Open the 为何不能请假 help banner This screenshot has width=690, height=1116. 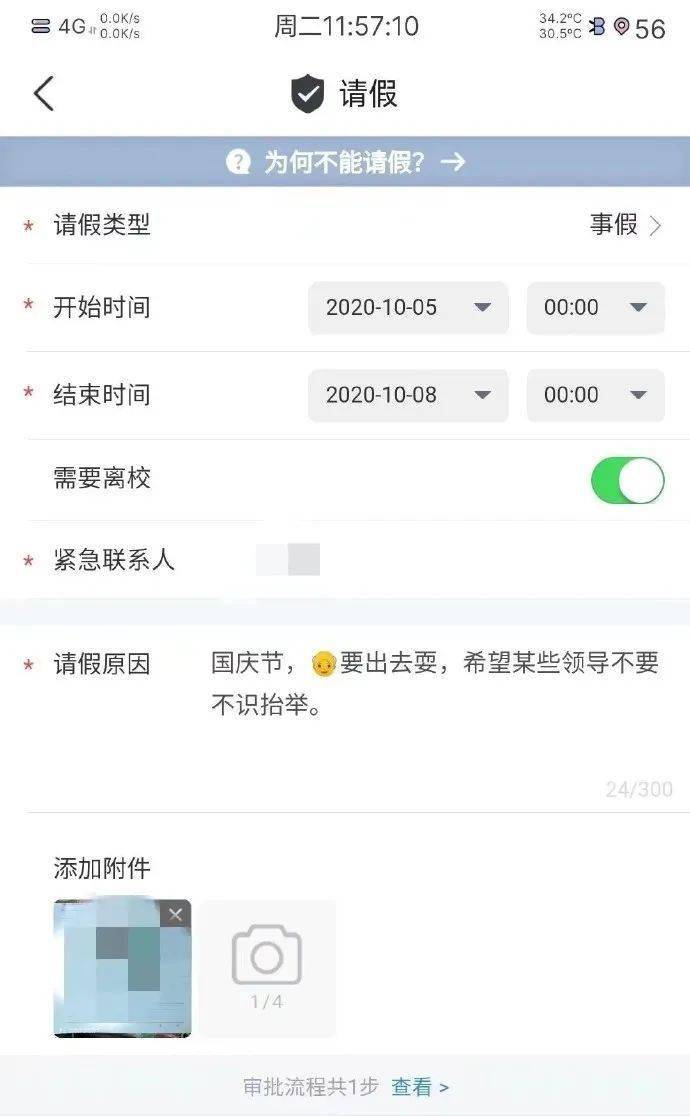[345, 162]
